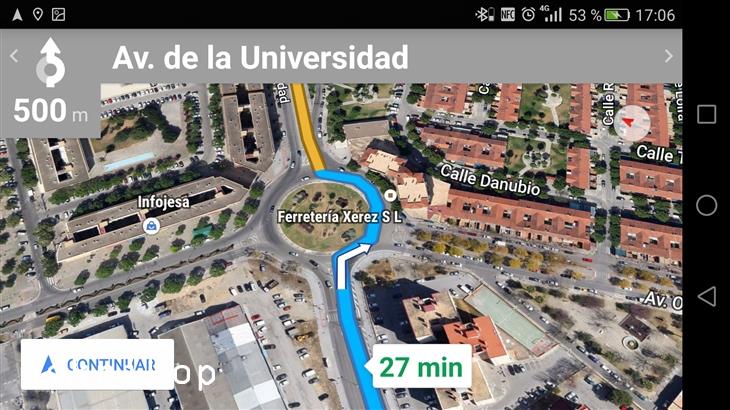Select the Infojesa place marker

pos(151,226)
